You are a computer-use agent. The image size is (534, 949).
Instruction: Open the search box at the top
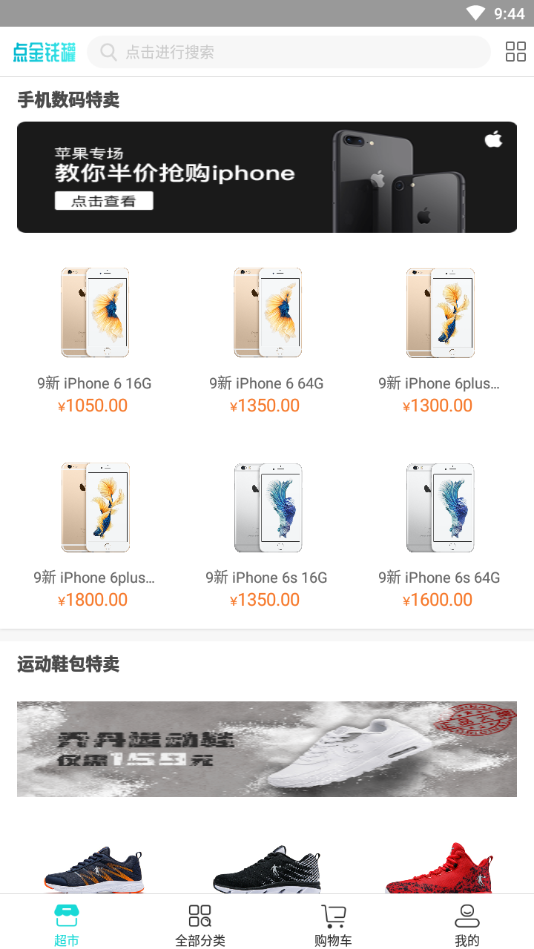[289, 52]
